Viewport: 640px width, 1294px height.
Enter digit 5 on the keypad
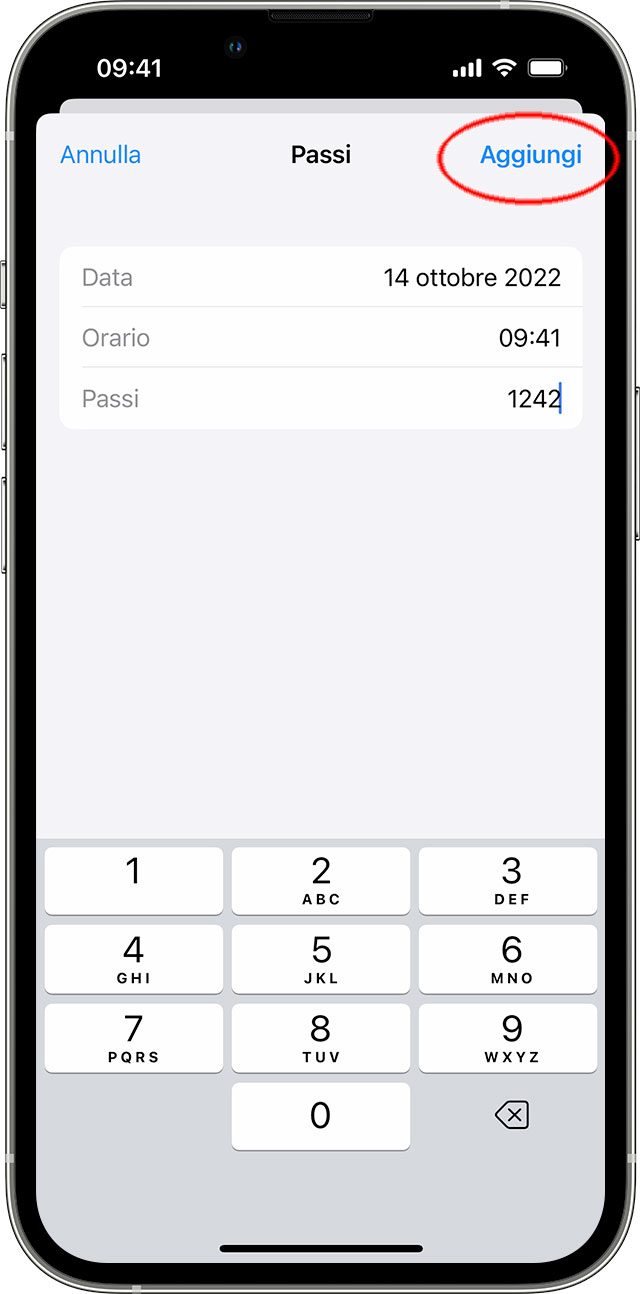coord(320,959)
